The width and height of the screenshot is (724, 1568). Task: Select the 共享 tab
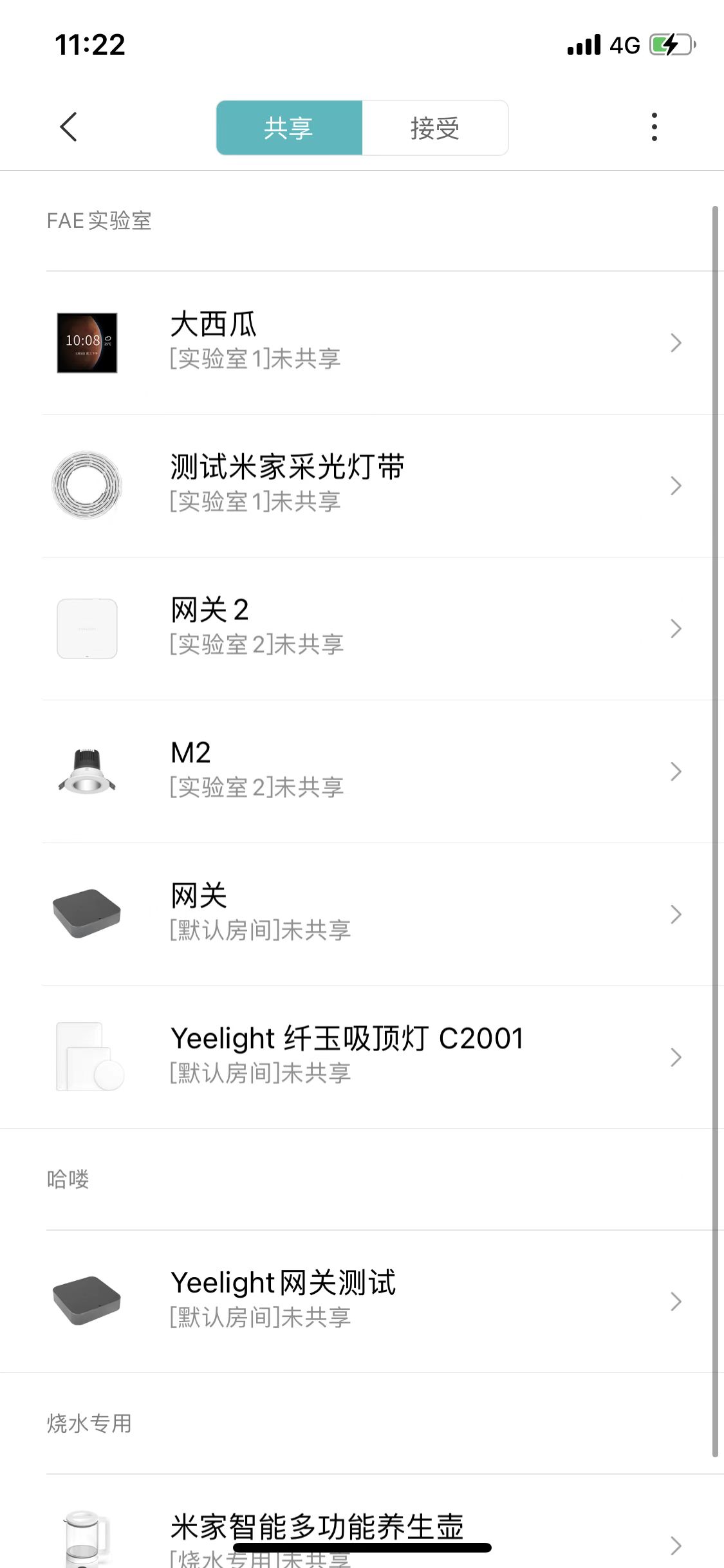click(289, 128)
